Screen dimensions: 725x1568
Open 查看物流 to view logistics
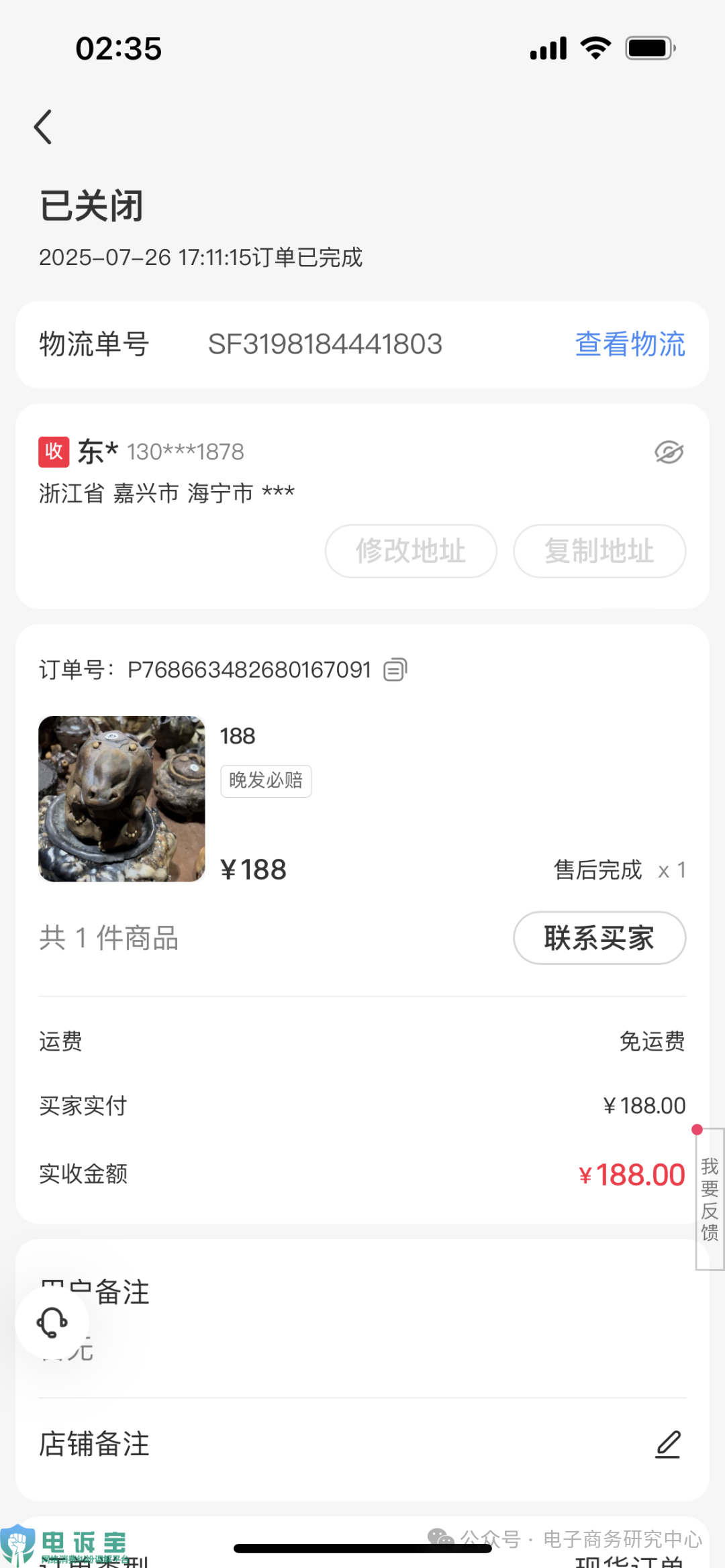[630, 344]
